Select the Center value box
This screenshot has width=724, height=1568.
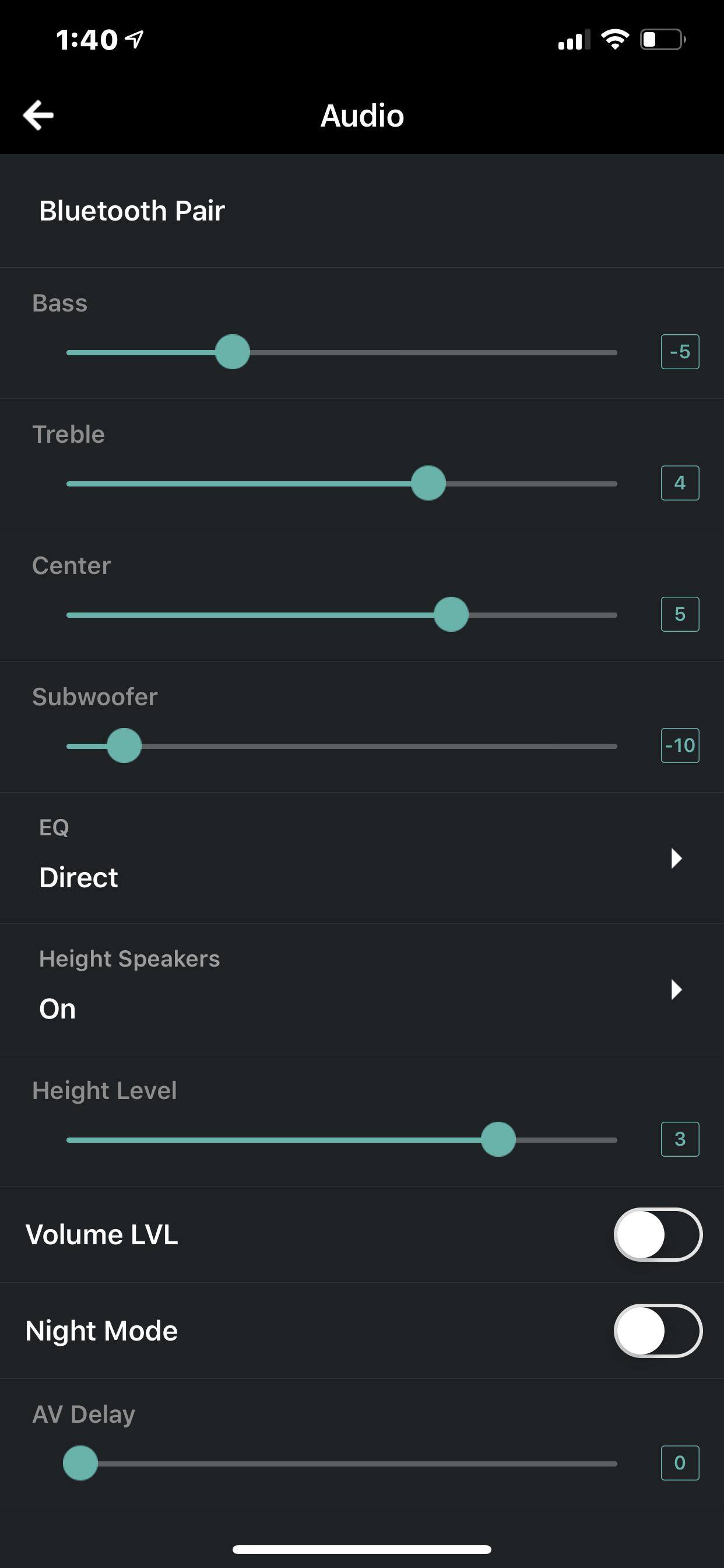tap(680, 614)
